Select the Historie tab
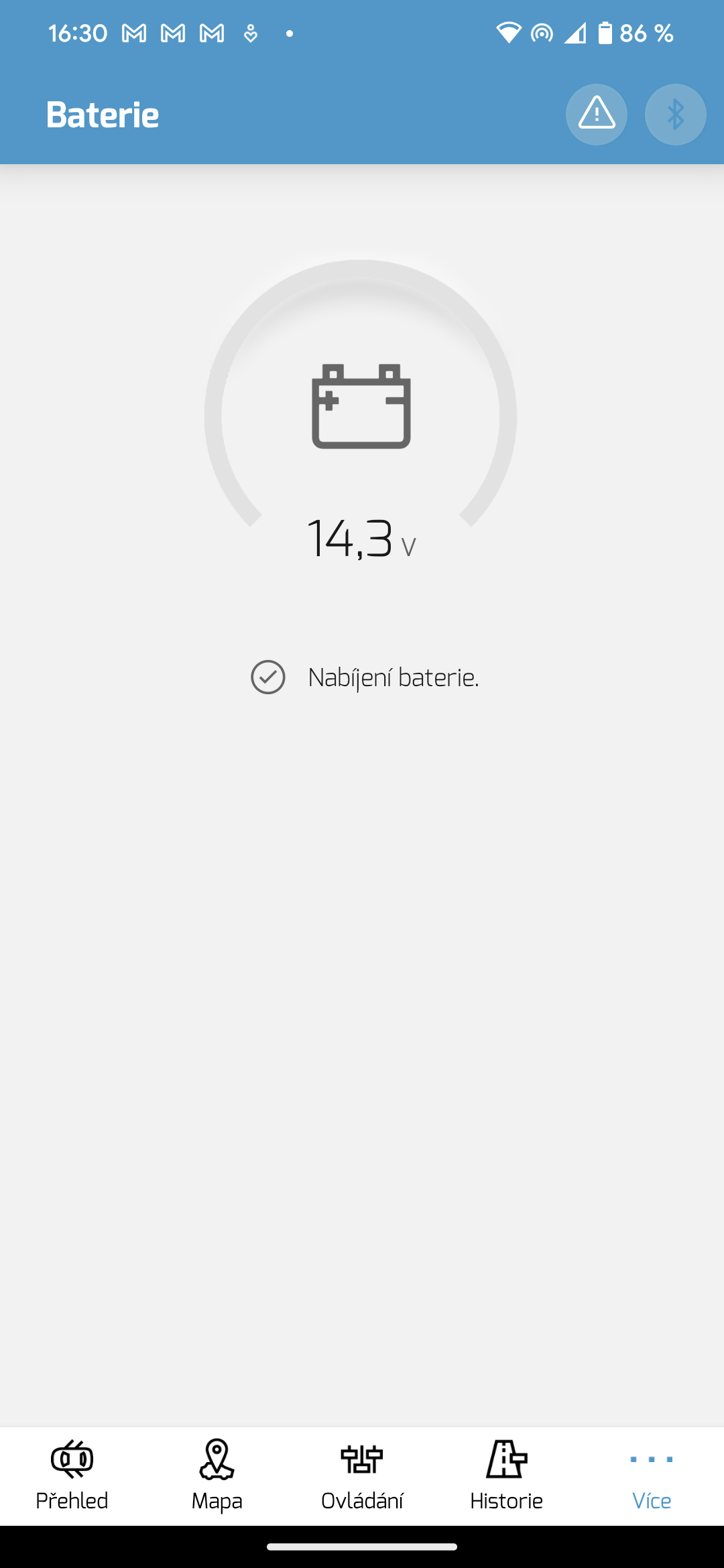The image size is (724, 1568). click(x=506, y=1476)
